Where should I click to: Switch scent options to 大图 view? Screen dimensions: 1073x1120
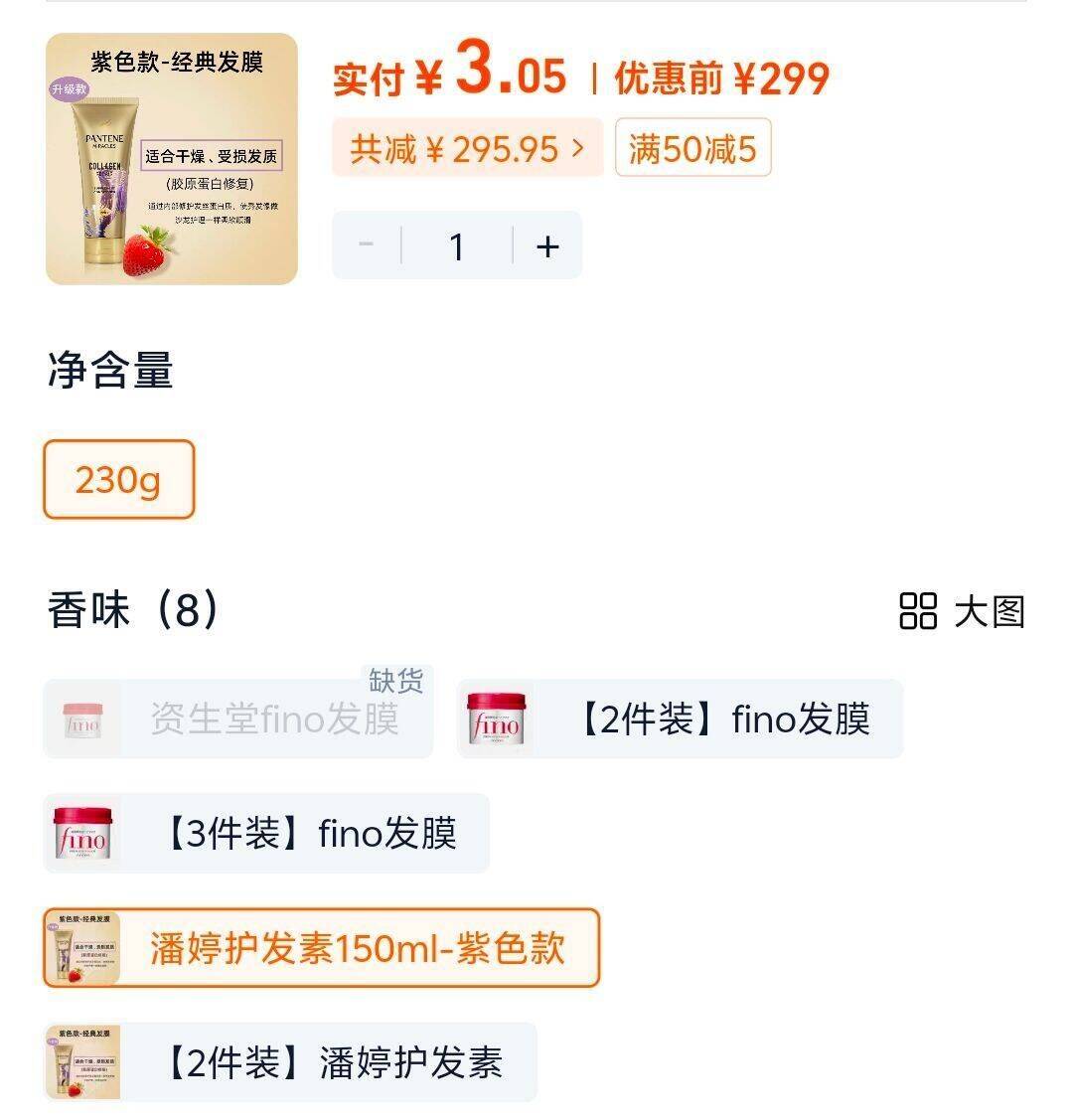962,611
